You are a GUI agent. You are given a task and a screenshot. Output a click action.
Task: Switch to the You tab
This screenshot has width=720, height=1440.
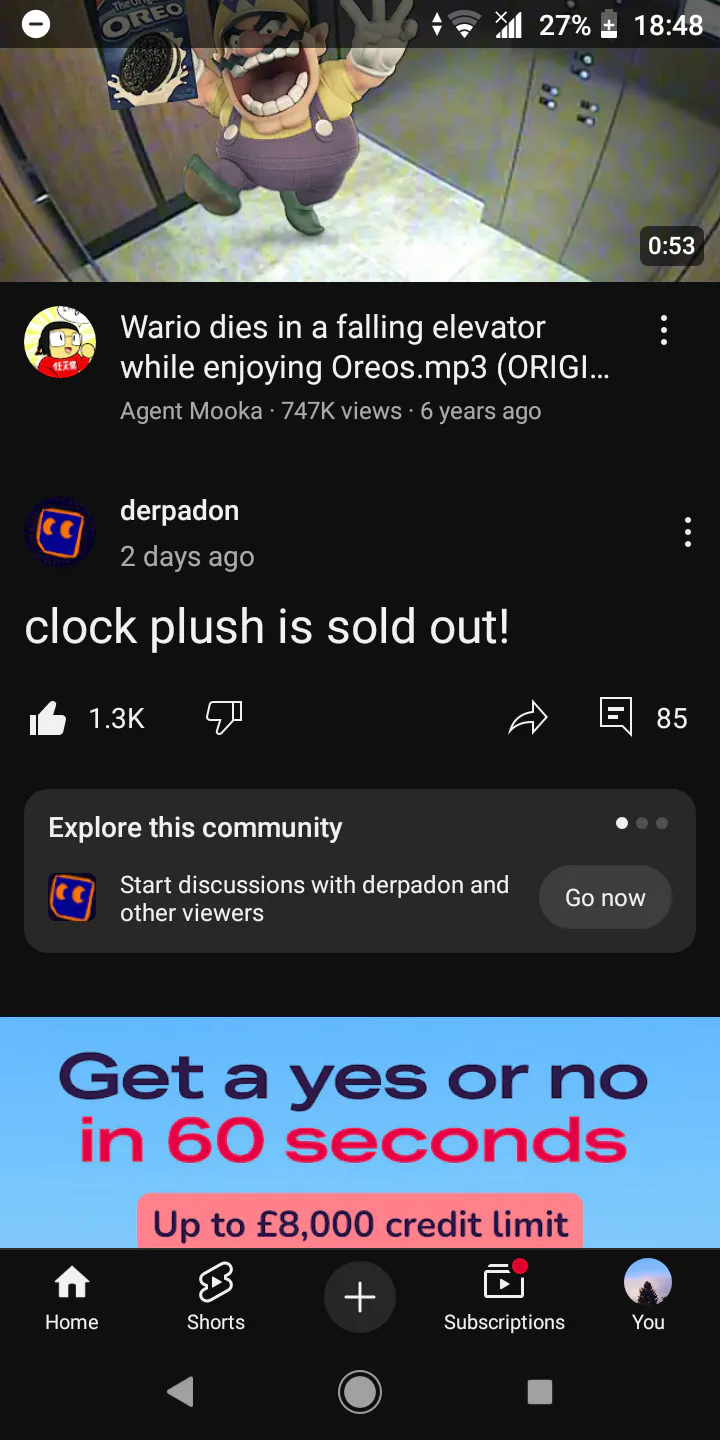(x=648, y=1297)
